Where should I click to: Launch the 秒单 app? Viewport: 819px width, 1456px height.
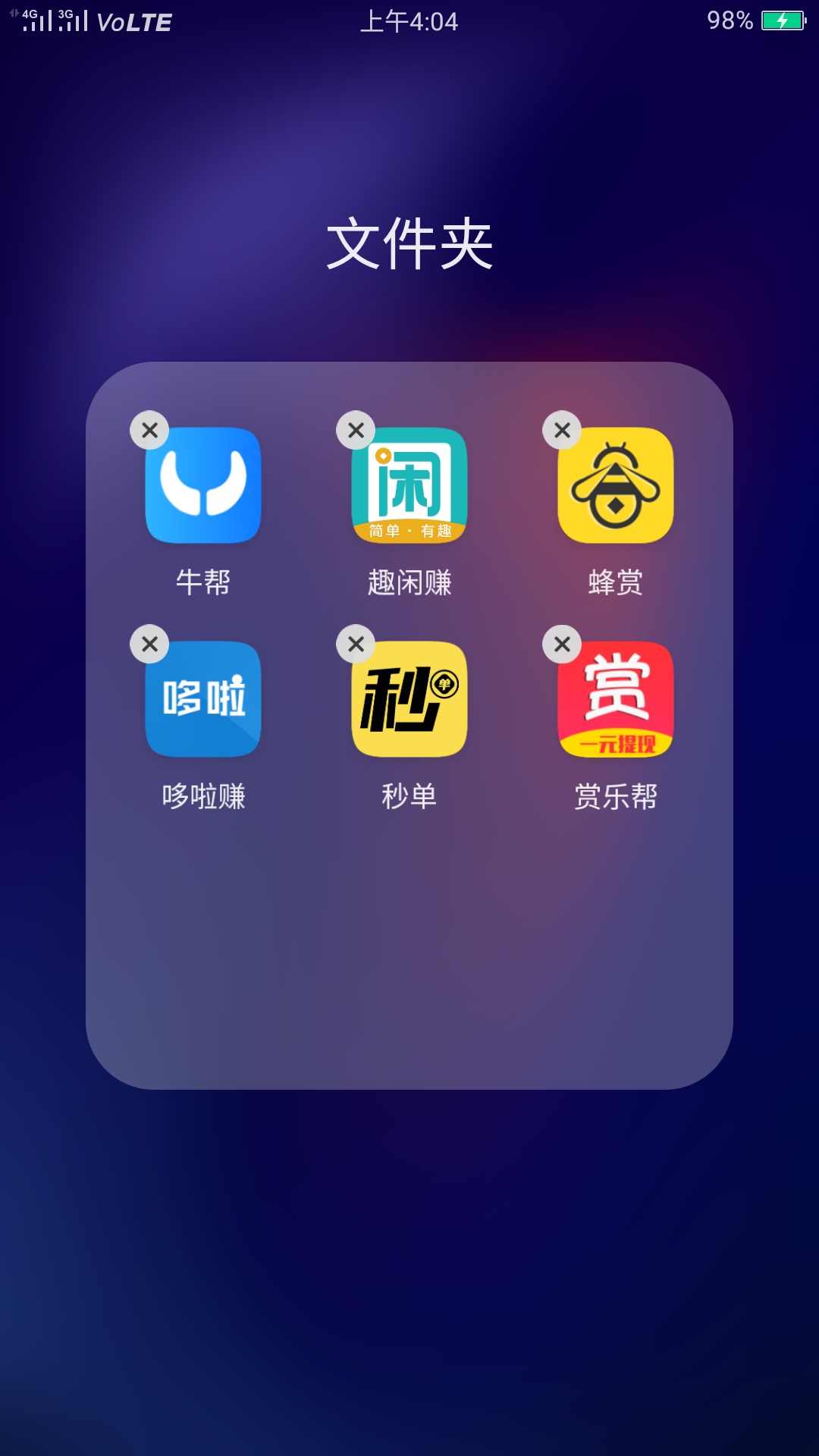[x=409, y=699]
